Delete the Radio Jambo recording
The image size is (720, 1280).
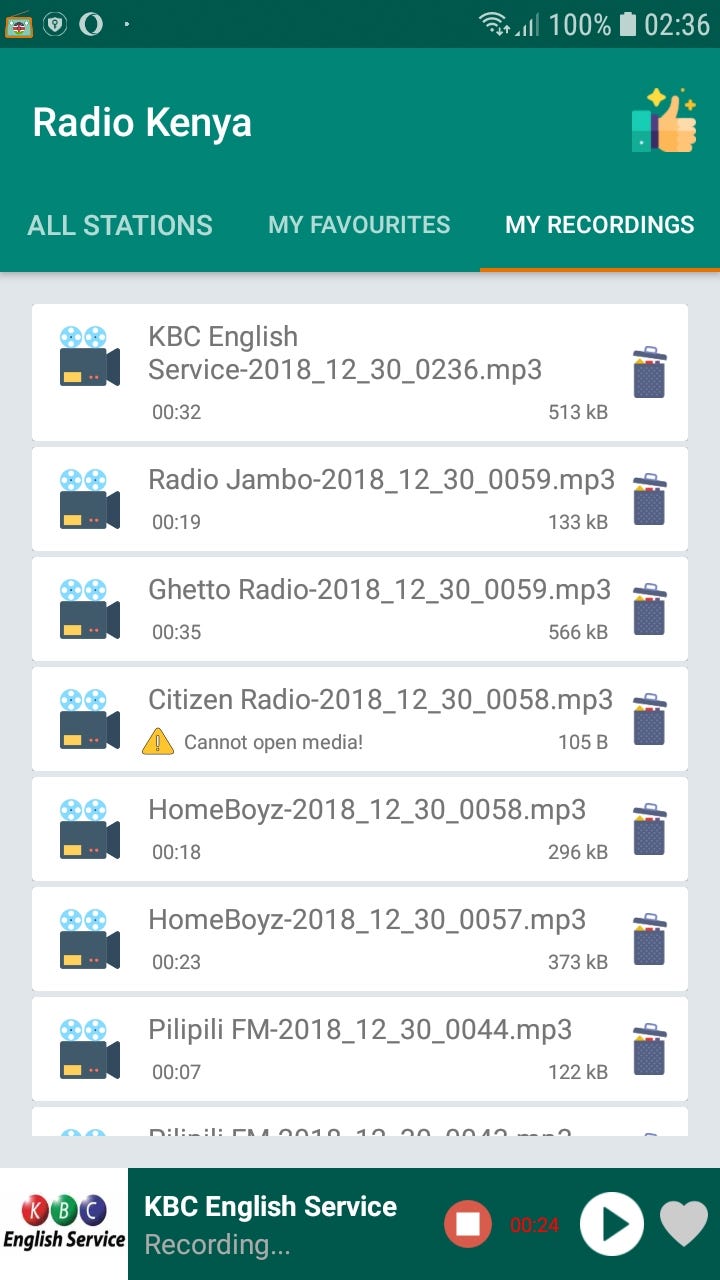coord(650,499)
